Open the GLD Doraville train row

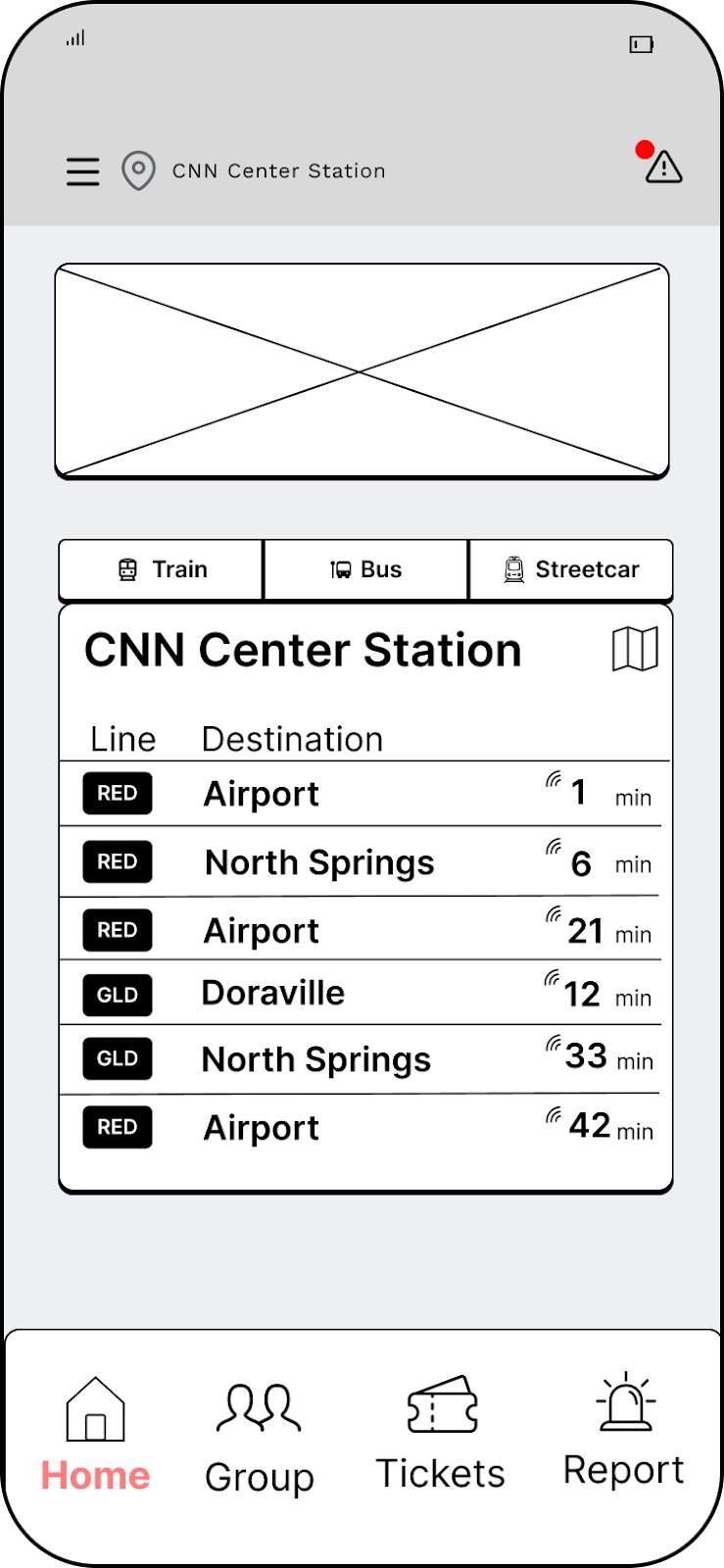coord(364,994)
